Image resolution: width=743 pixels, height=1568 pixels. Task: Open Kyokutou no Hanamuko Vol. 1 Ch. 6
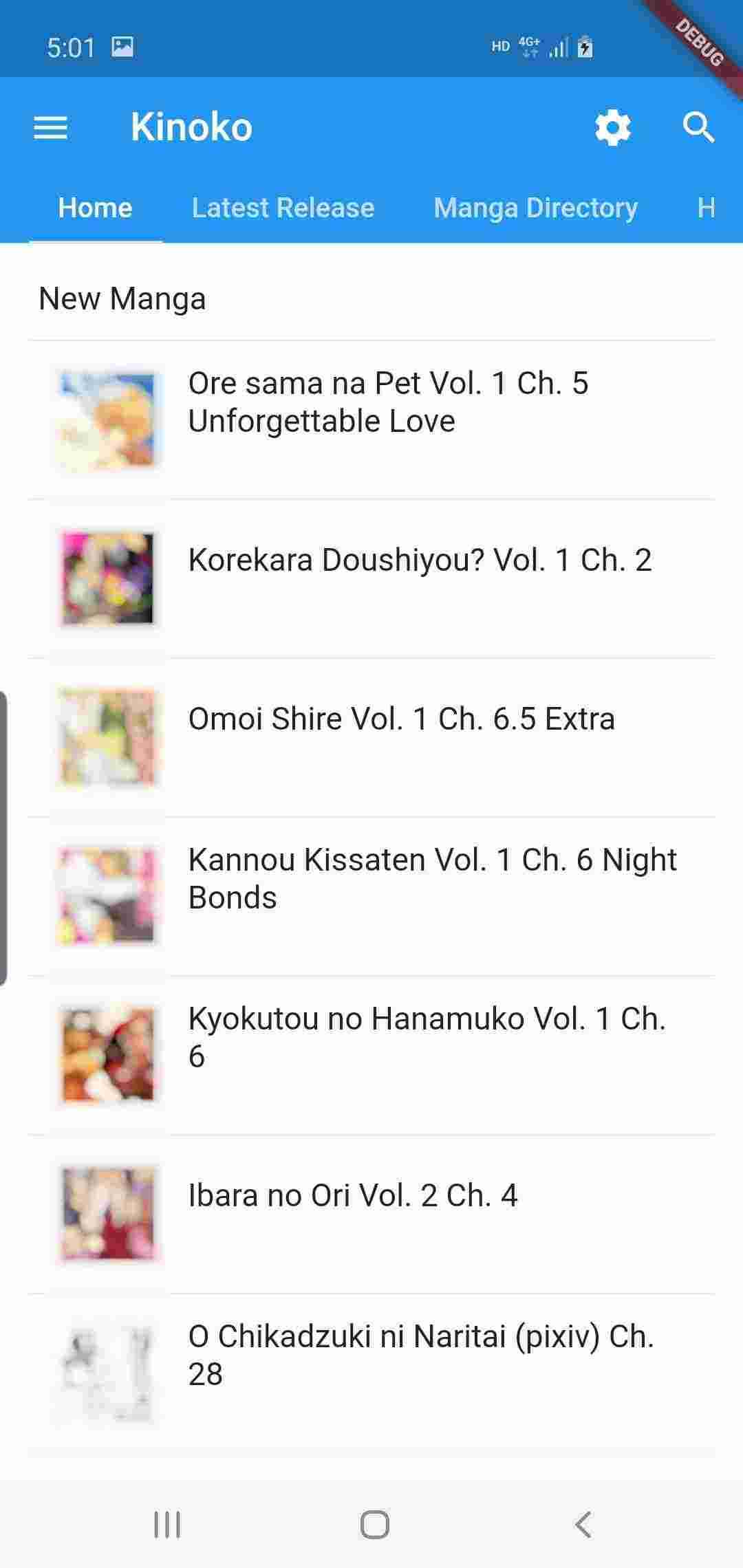pyautogui.click(x=427, y=1037)
